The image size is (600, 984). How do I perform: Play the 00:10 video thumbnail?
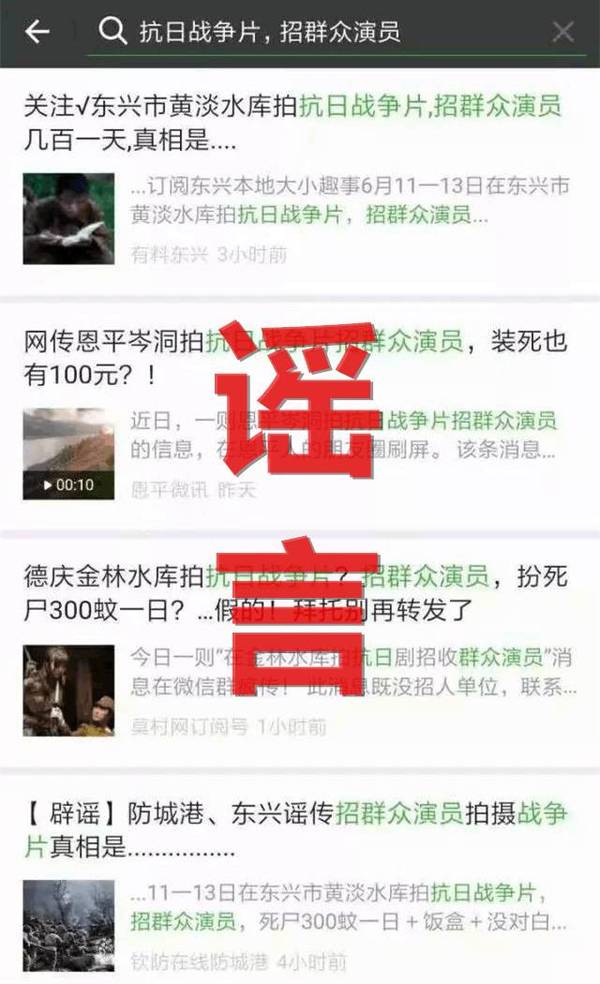pyautogui.click(x=69, y=454)
